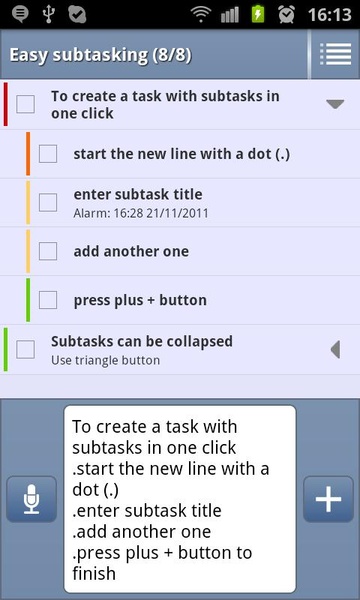Collapse subtasks with the down triangle
Screen dimensions: 360x600
click(336, 104)
